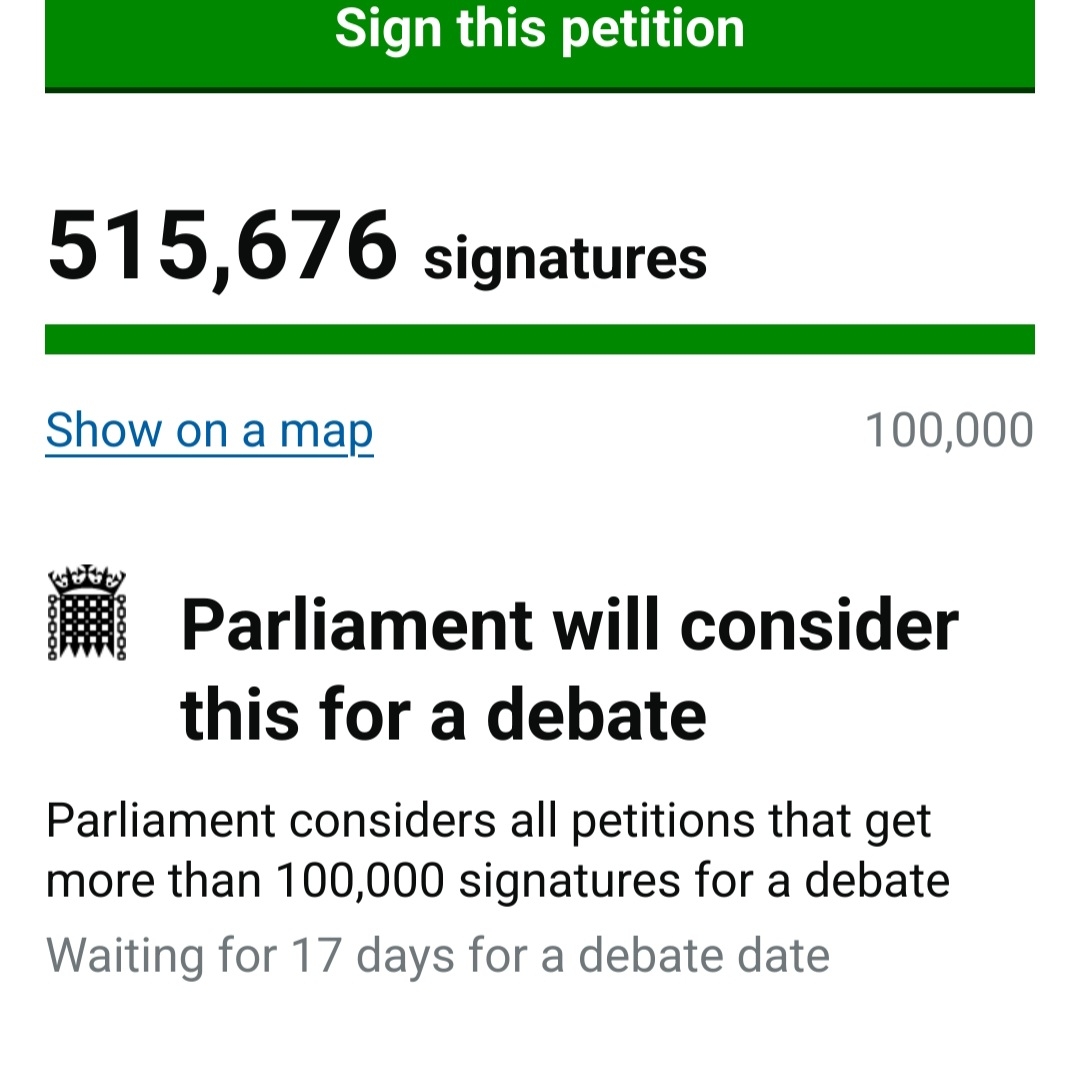Open the Show on a map link
Viewport: 1080px width, 1074px height.
point(209,431)
